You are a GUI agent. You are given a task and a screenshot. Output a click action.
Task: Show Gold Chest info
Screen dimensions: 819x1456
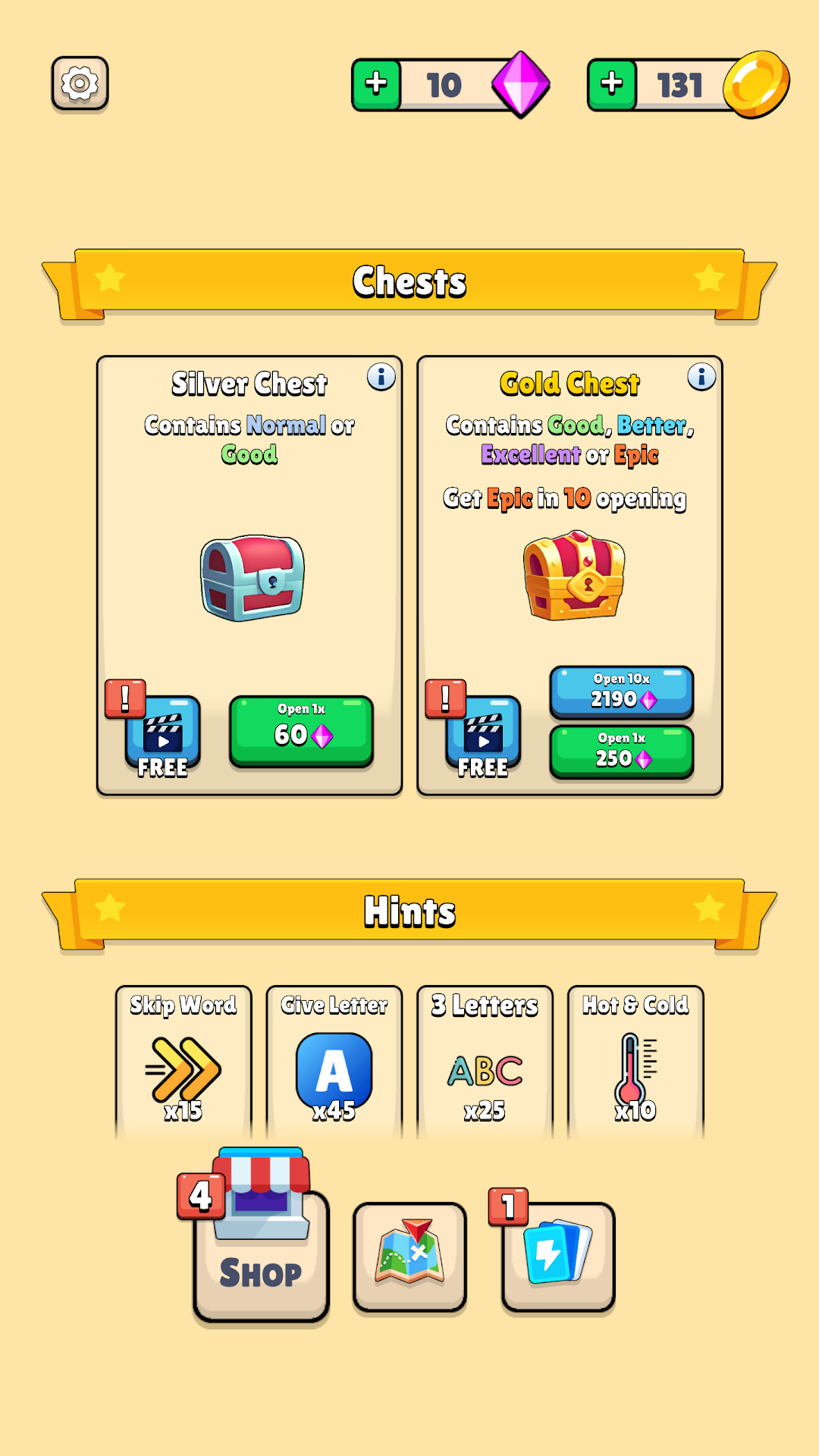[x=701, y=376]
